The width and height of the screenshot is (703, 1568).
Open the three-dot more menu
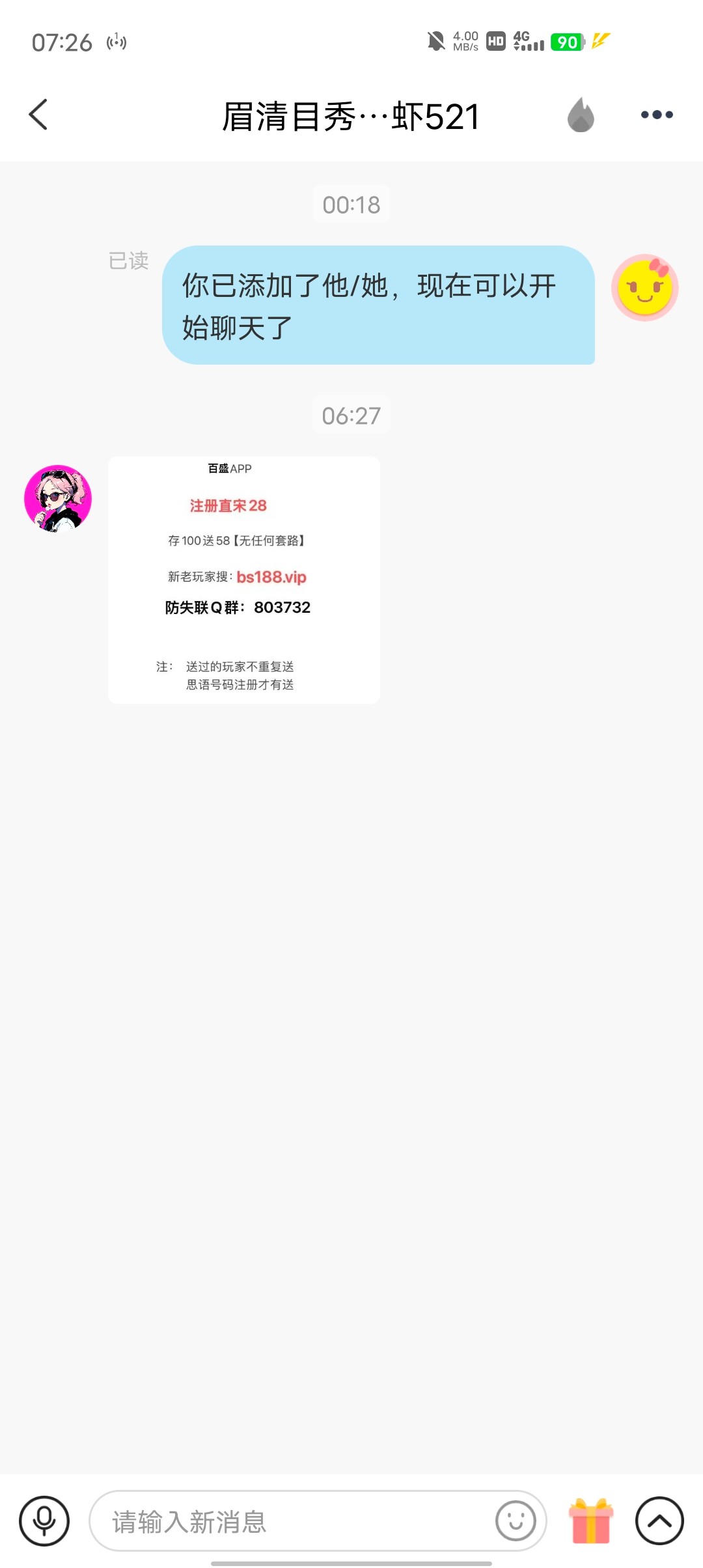(656, 115)
